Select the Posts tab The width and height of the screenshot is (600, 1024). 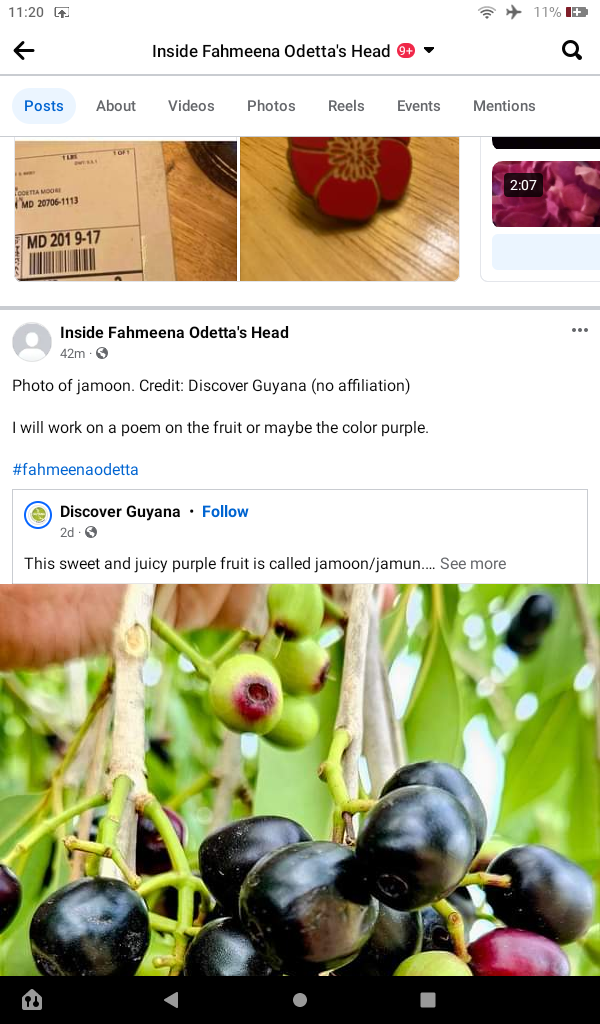[44, 106]
